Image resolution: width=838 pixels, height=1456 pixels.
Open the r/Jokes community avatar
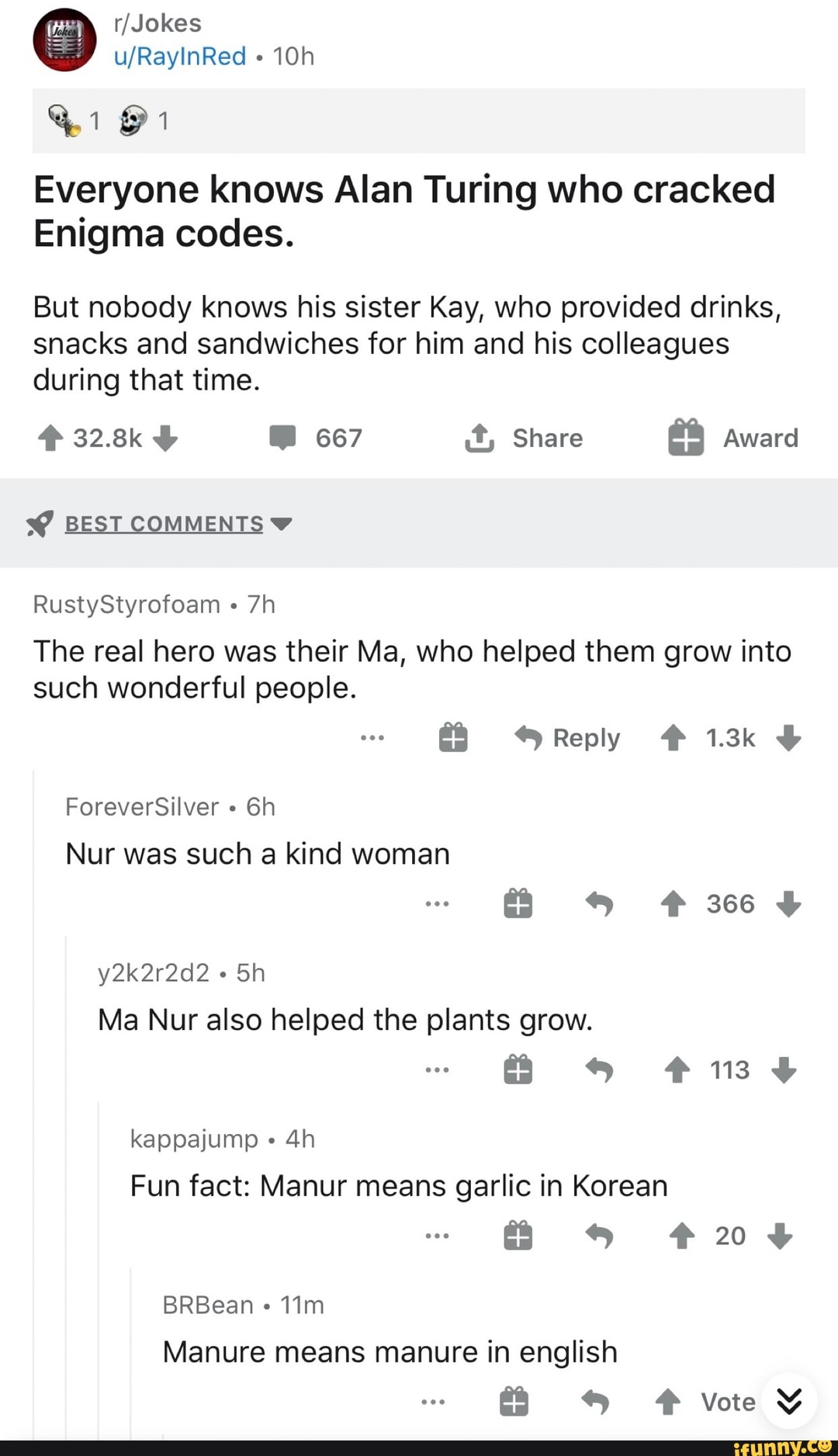(64, 40)
